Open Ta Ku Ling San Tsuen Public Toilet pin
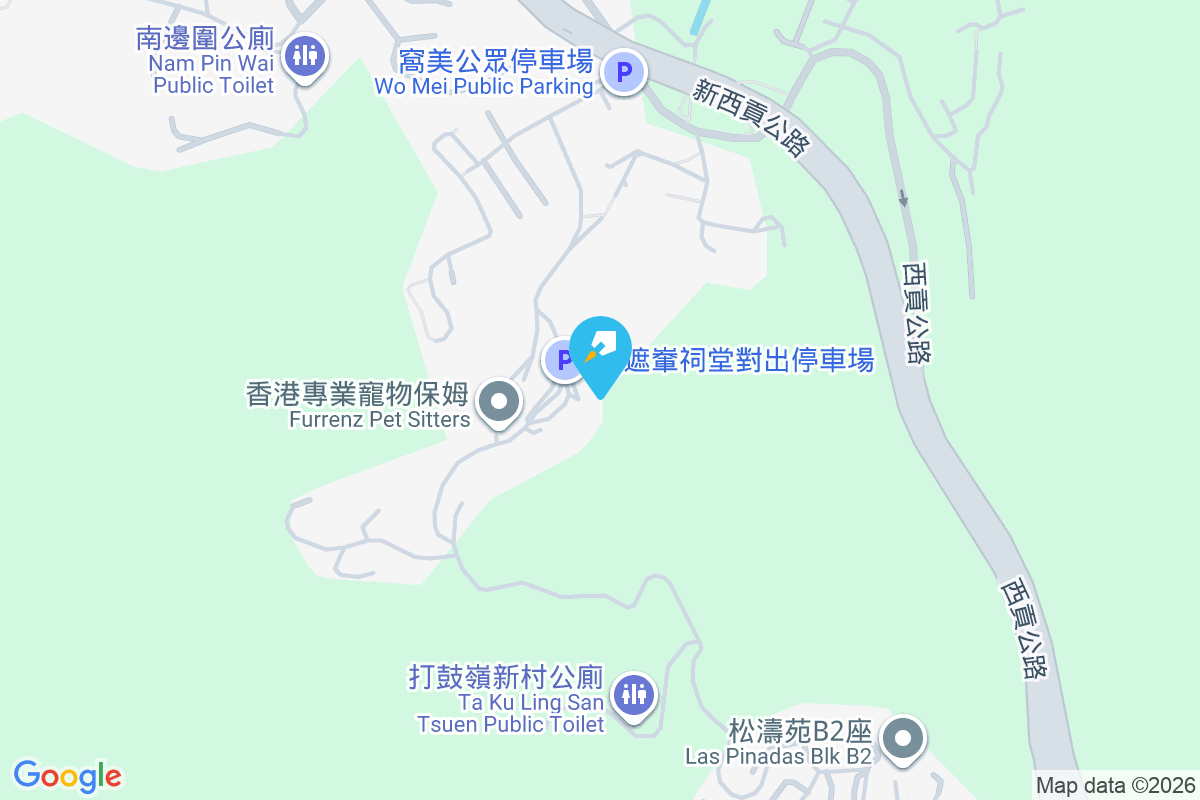 [x=633, y=692]
